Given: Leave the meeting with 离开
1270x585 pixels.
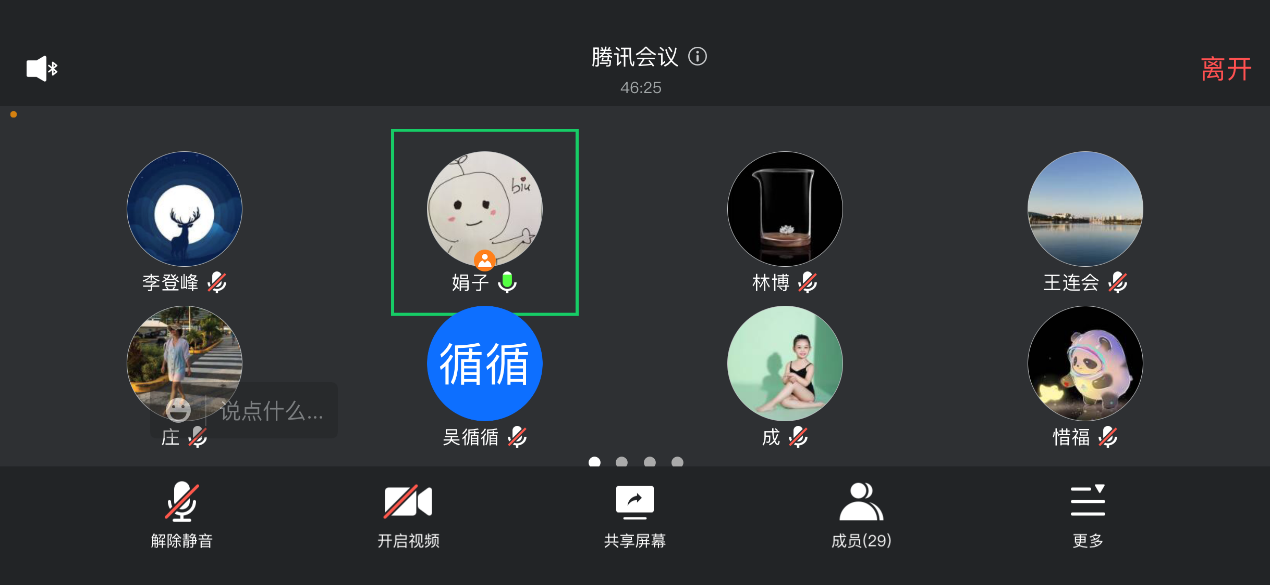Looking at the screenshot, I should [1226, 69].
